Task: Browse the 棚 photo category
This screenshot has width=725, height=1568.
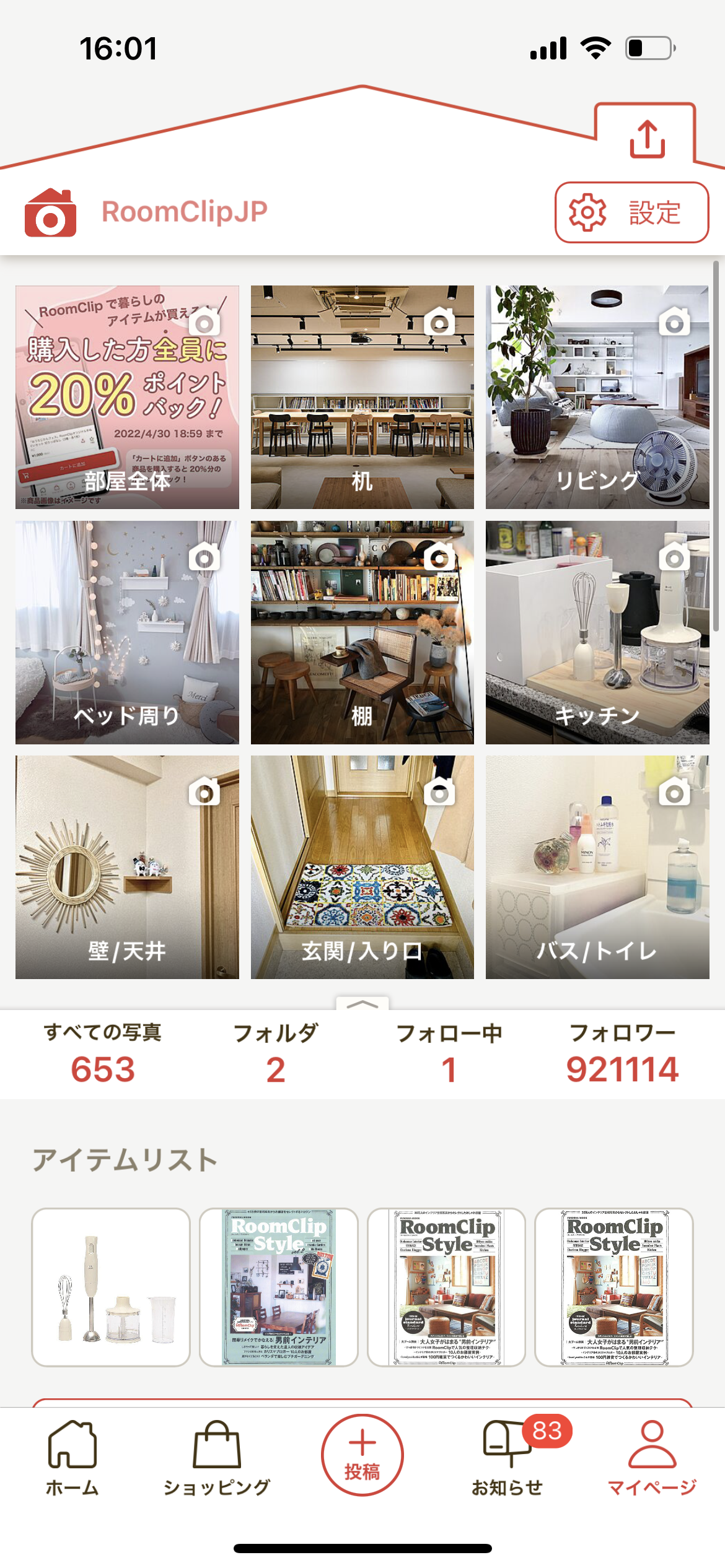Action: (362, 632)
